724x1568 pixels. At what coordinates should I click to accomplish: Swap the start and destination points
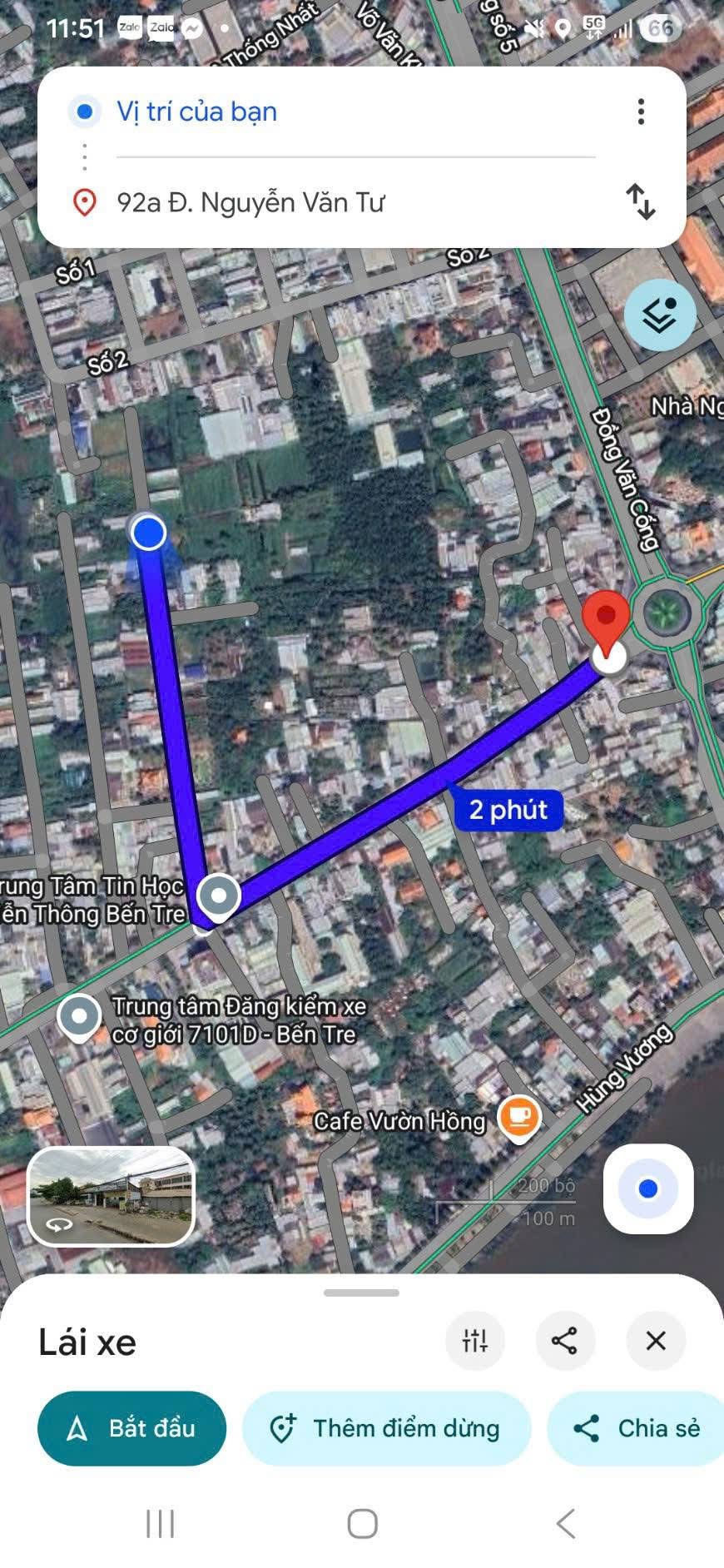tap(640, 201)
